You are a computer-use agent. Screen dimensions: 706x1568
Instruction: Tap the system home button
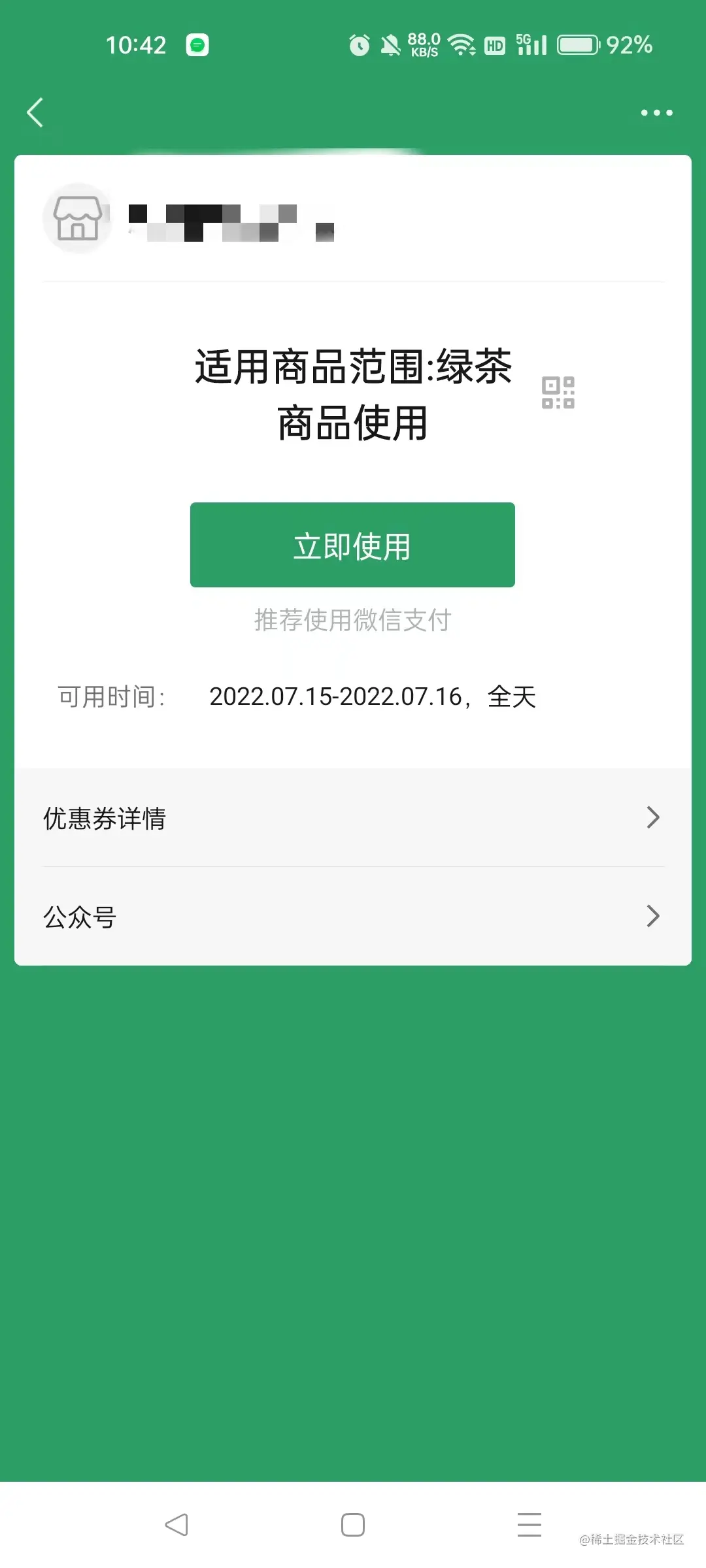[353, 1525]
